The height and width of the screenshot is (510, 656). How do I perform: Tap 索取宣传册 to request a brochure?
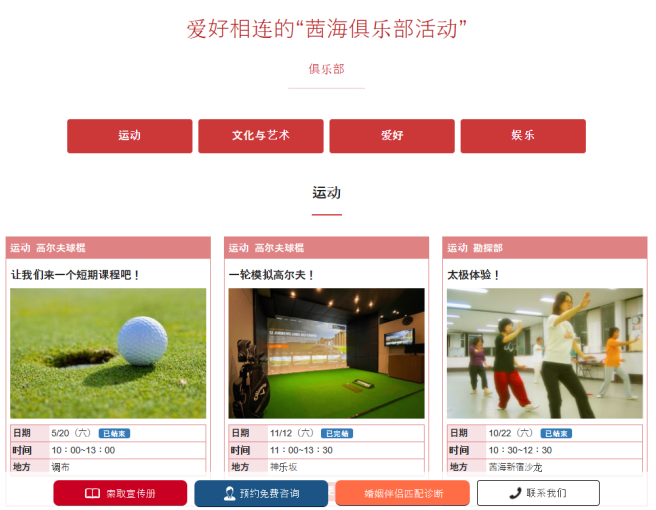click(x=120, y=493)
